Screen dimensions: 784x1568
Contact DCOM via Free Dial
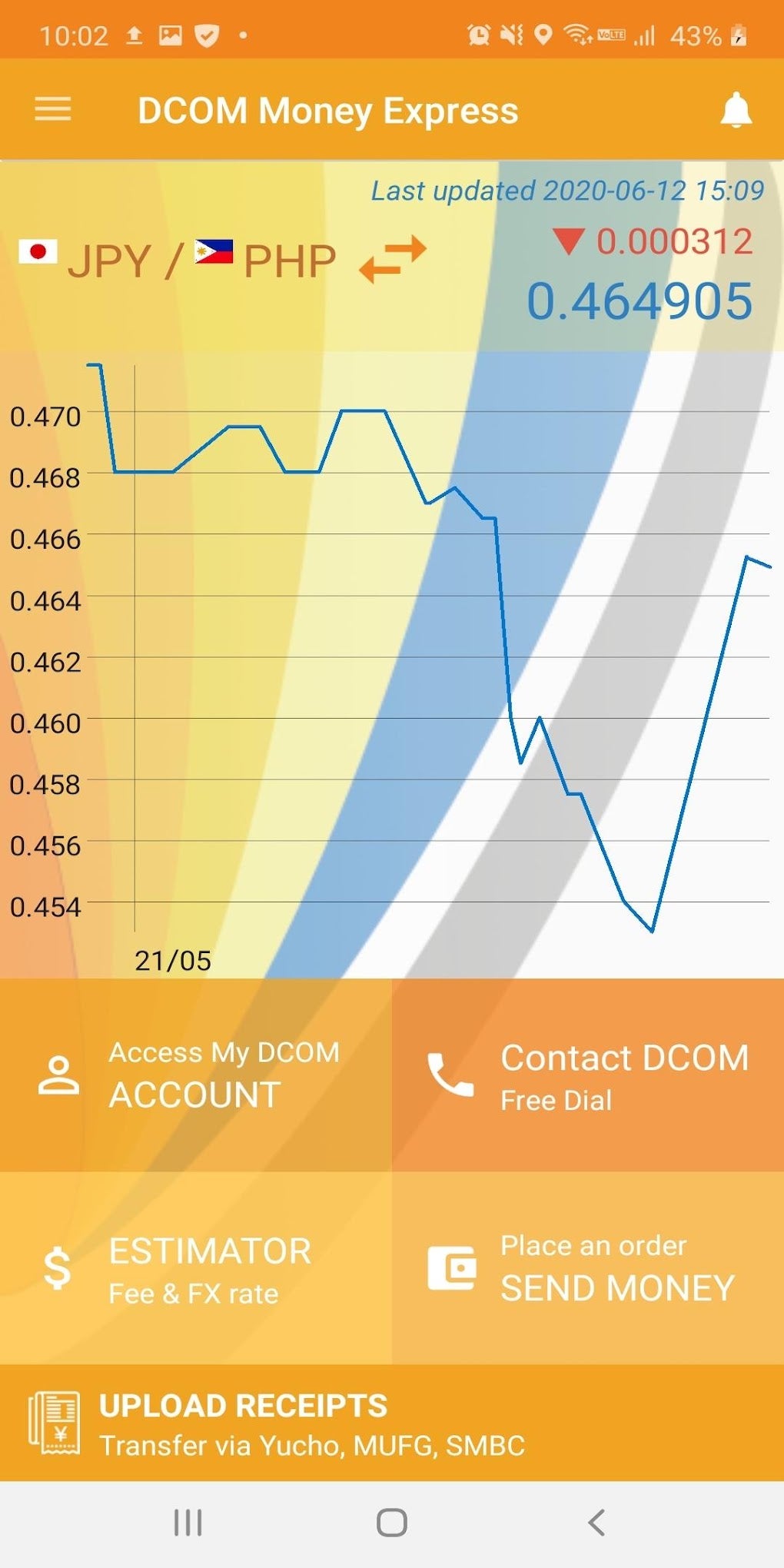point(588,1075)
